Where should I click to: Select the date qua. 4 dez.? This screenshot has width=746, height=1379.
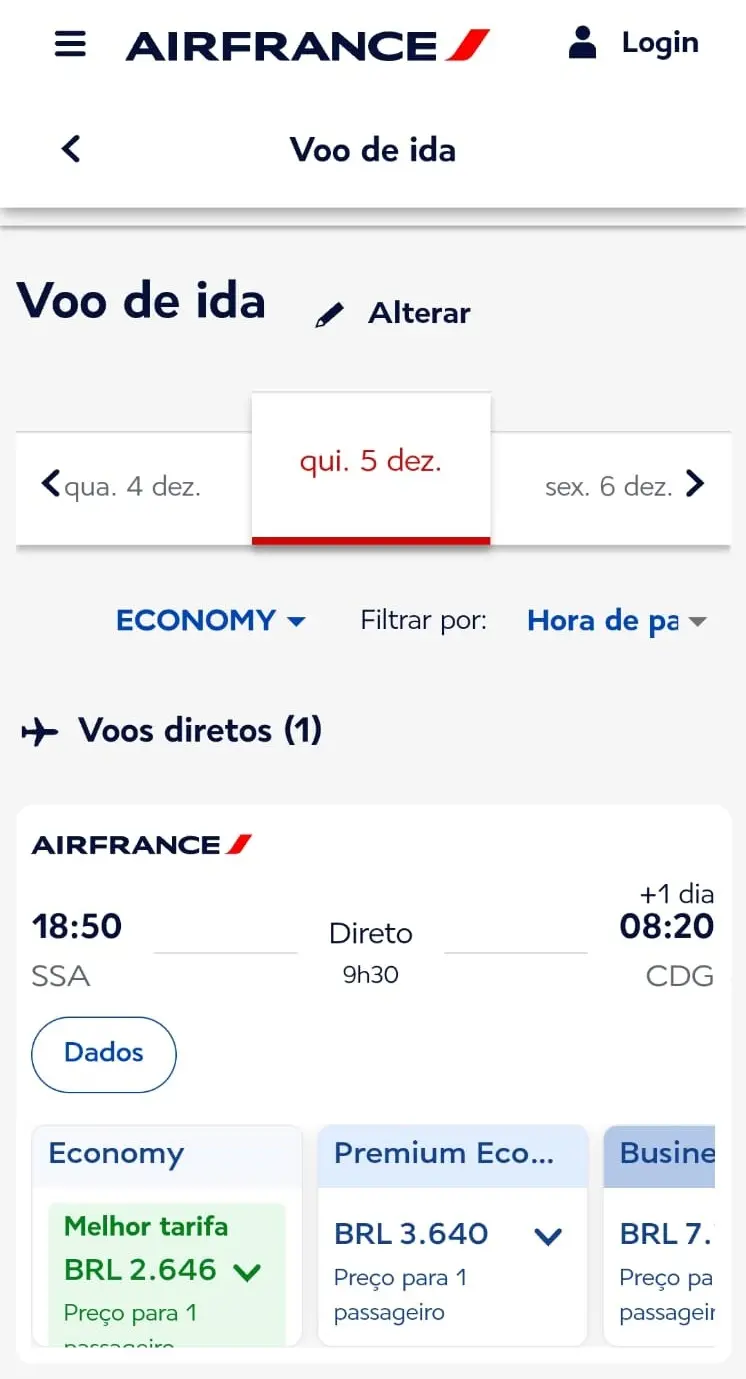pos(122,487)
